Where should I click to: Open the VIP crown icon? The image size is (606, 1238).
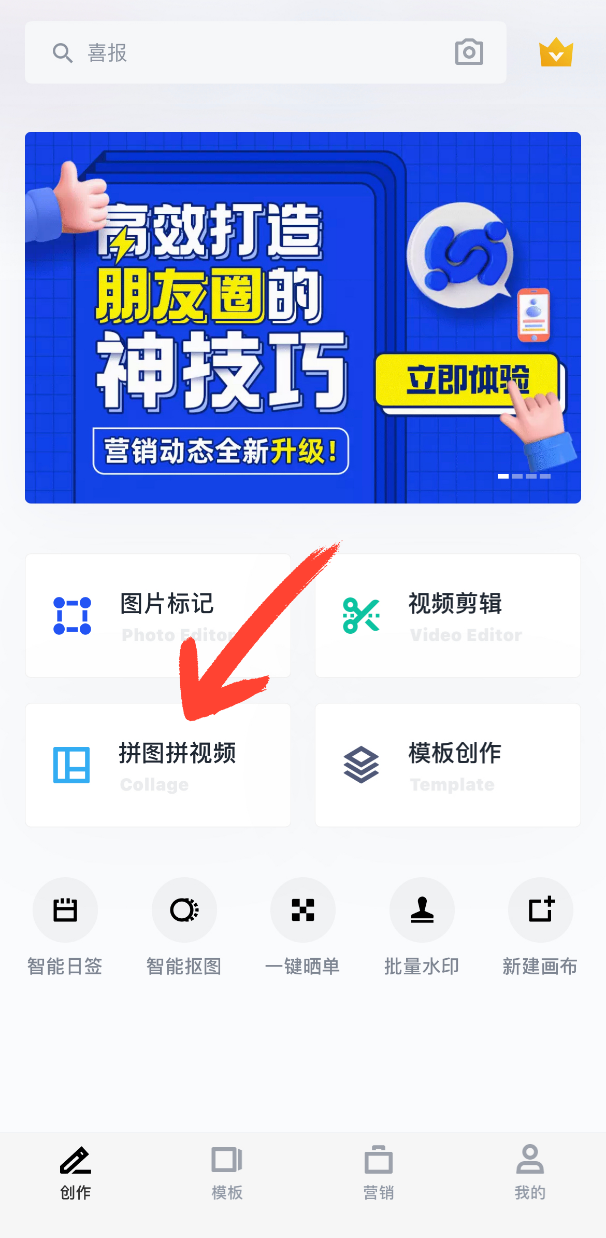[x=556, y=53]
